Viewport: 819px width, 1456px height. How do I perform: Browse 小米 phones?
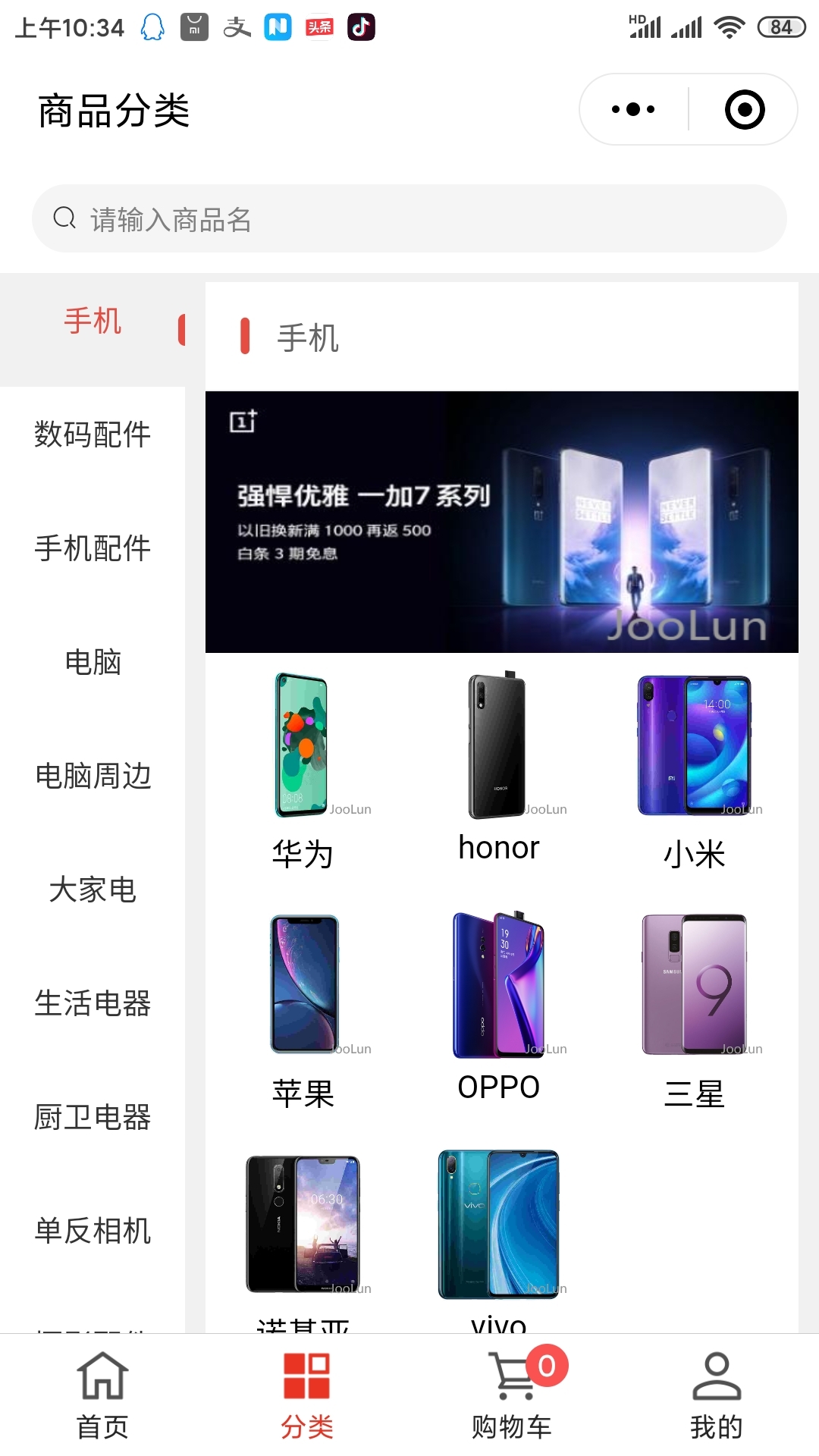[694, 771]
